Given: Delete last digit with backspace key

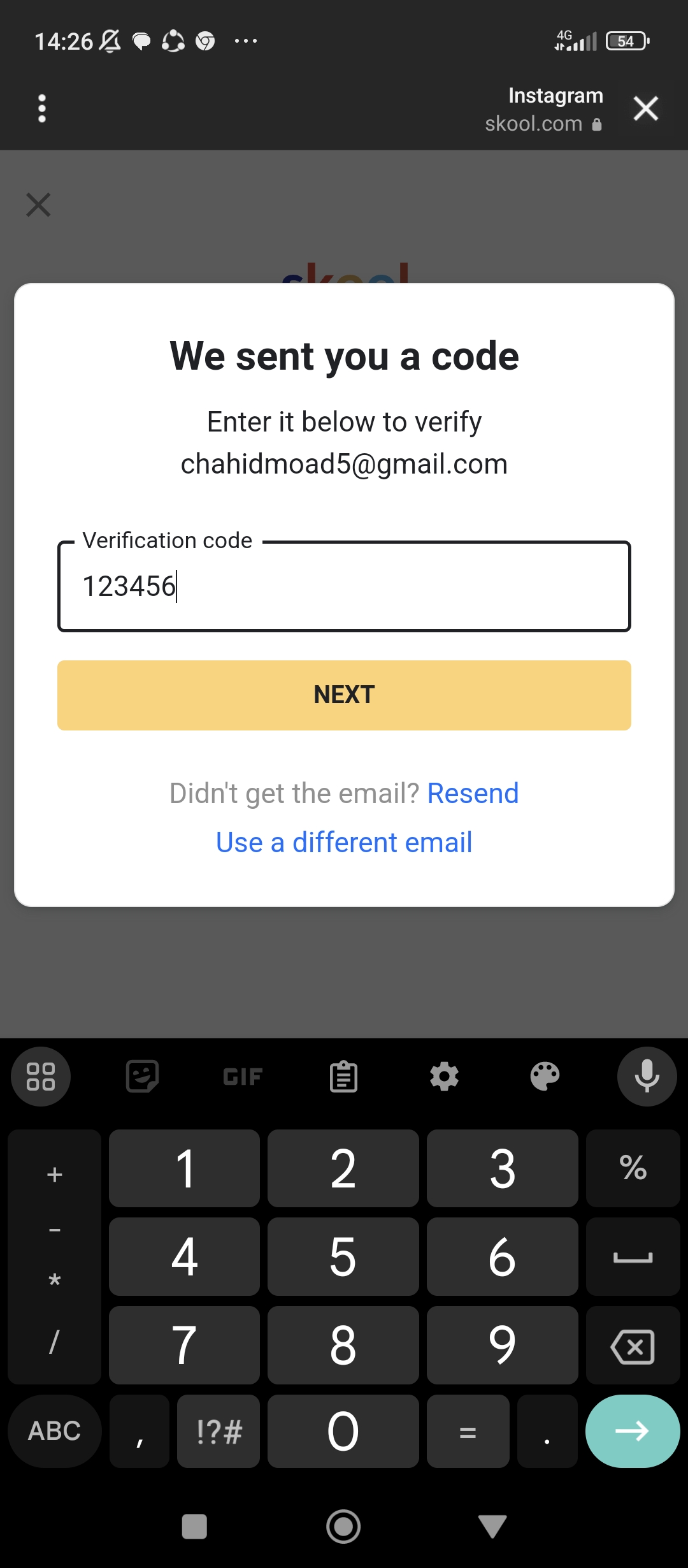Looking at the screenshot, I should pos(633,1345).
